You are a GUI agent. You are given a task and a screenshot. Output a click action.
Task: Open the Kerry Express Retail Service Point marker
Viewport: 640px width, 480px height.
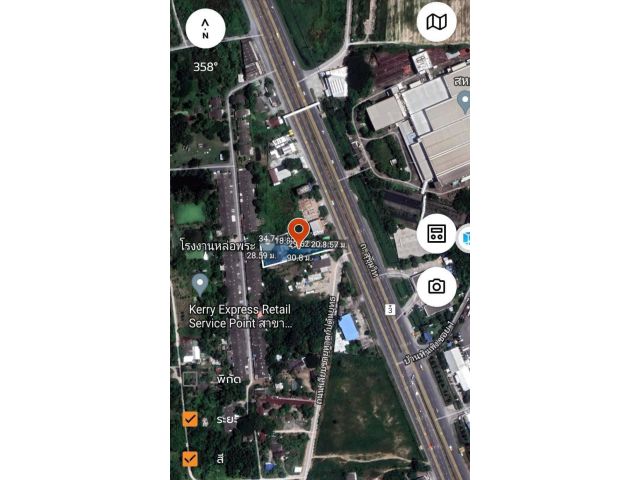click(x=200, y=286)
